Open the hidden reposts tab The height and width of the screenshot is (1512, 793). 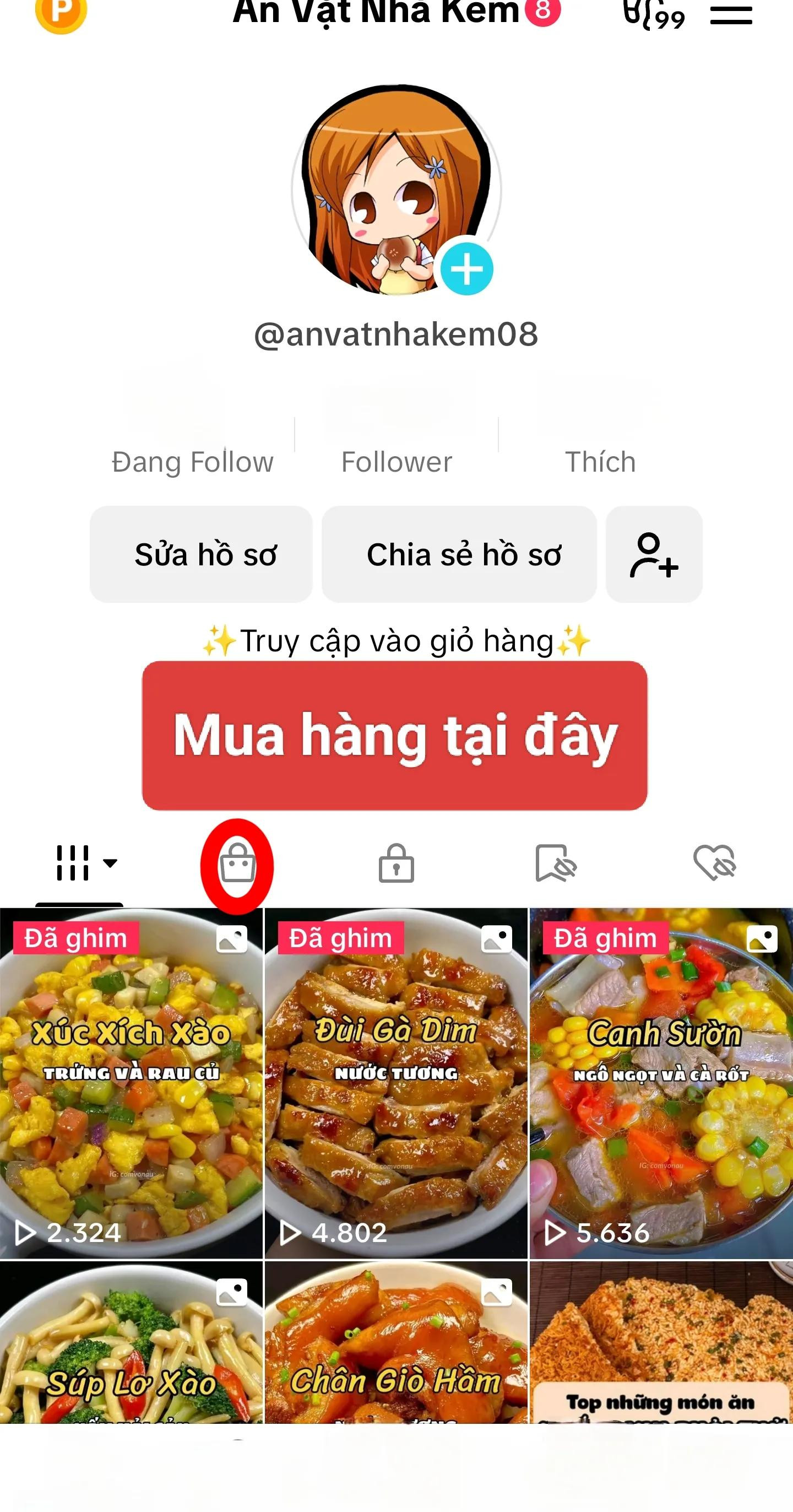(x=556, y=865)
